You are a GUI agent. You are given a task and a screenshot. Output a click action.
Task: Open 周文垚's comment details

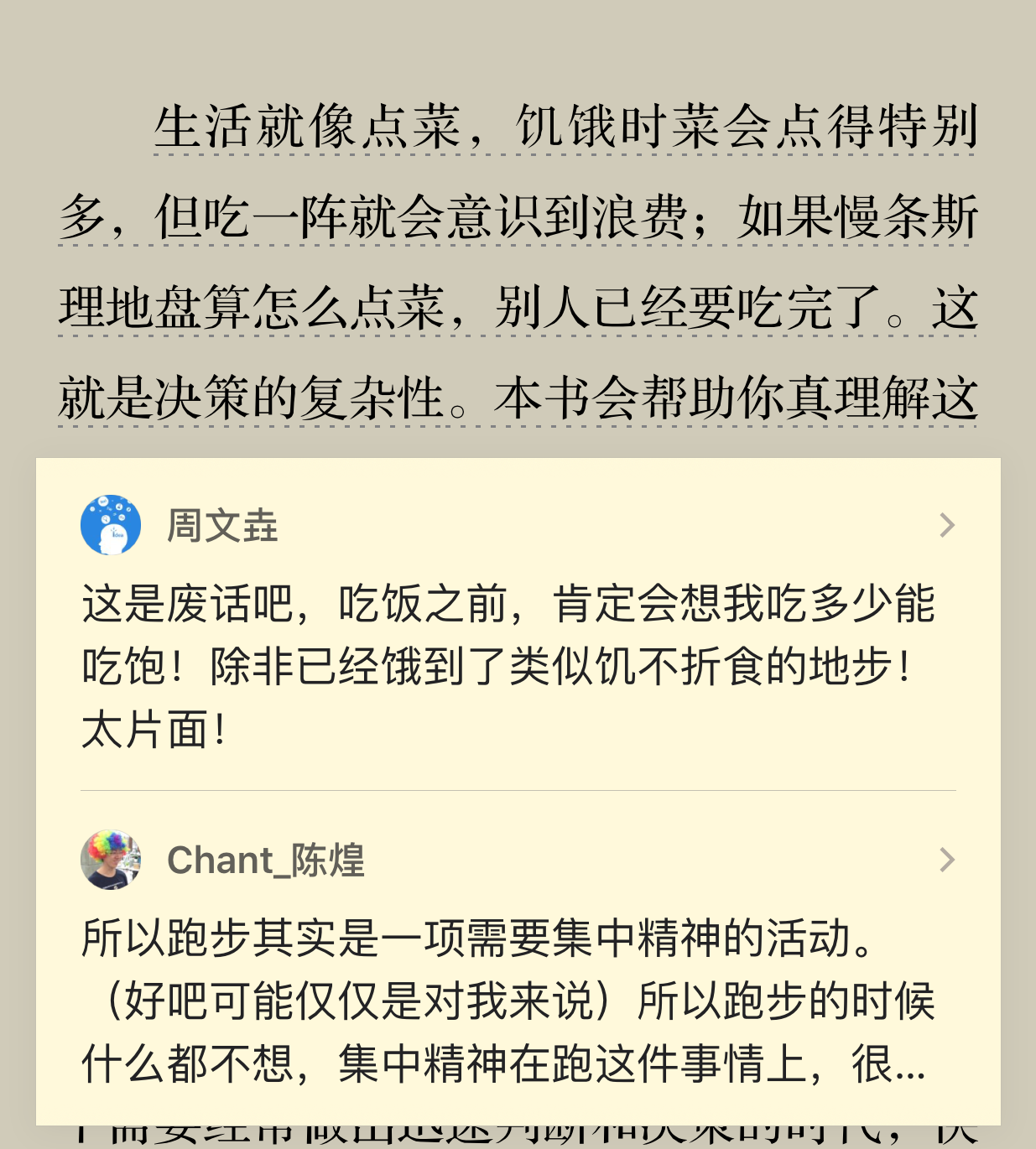pyautogui.click(x=946, y=525)
